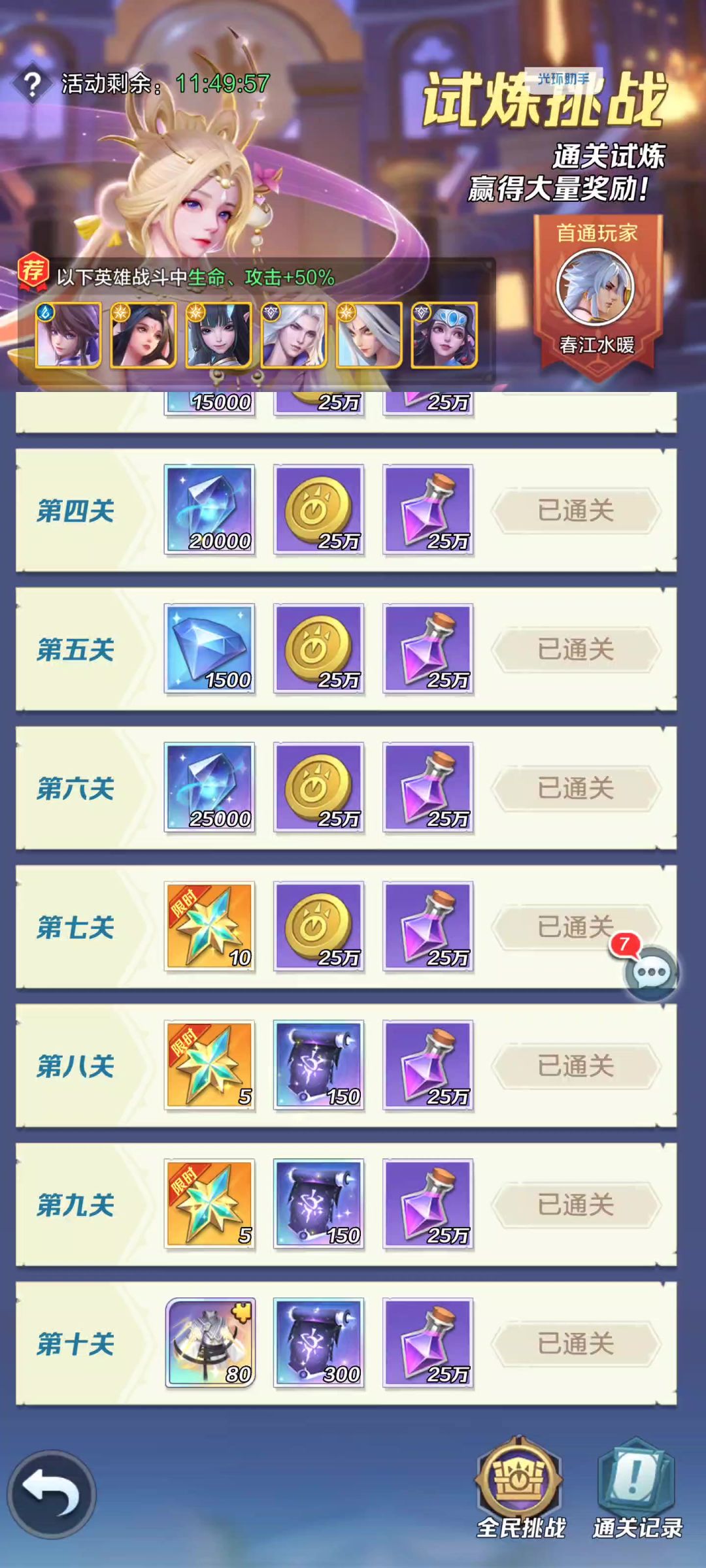
Task: View the 25000 crystal reward in 第六关
Action: pyautogui.click(x=210, y=788)
